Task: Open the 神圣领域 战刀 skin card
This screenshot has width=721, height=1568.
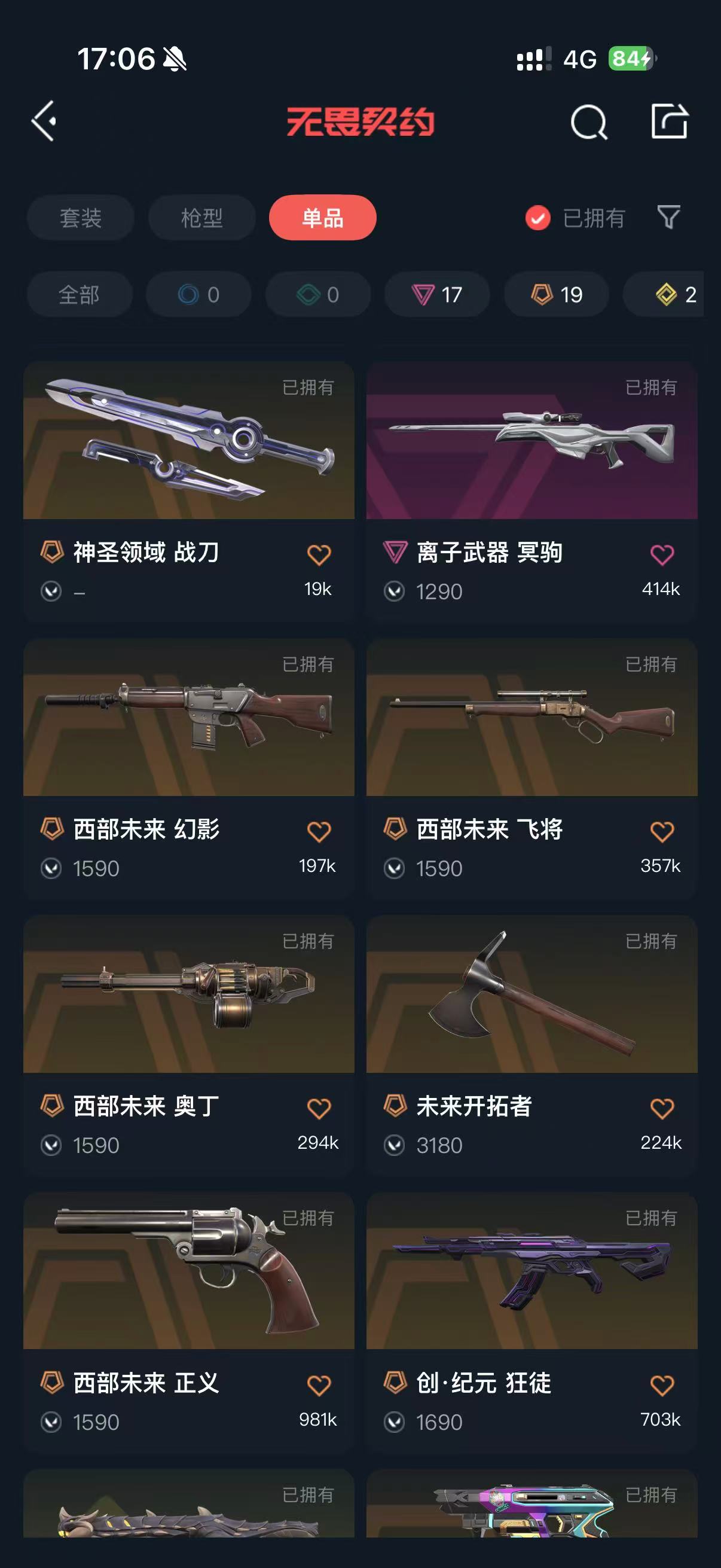Action: point(188,441)
